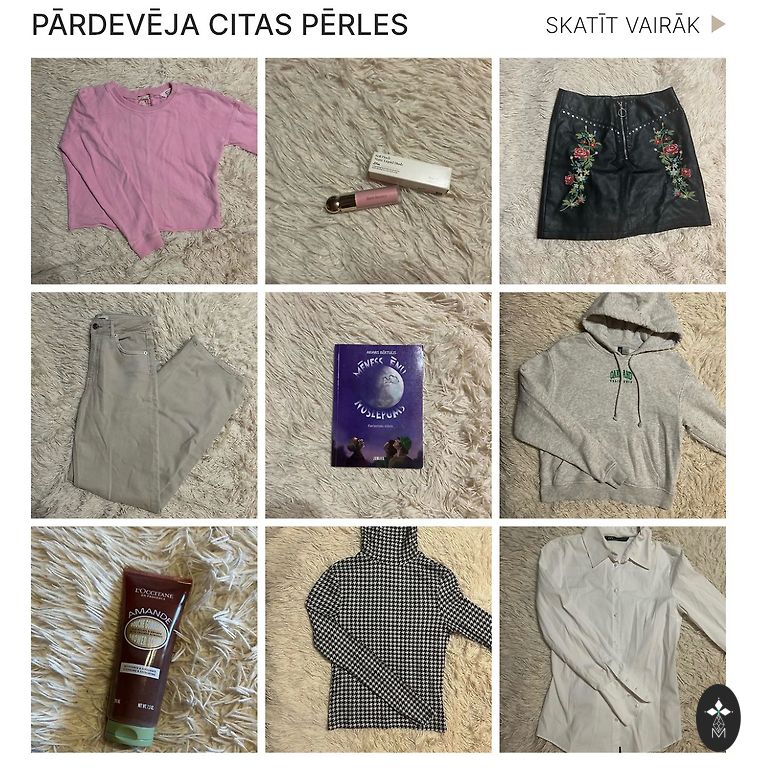
Task: Open the L'Occitane Amande tube listing
Action: (x=144, y=639)
